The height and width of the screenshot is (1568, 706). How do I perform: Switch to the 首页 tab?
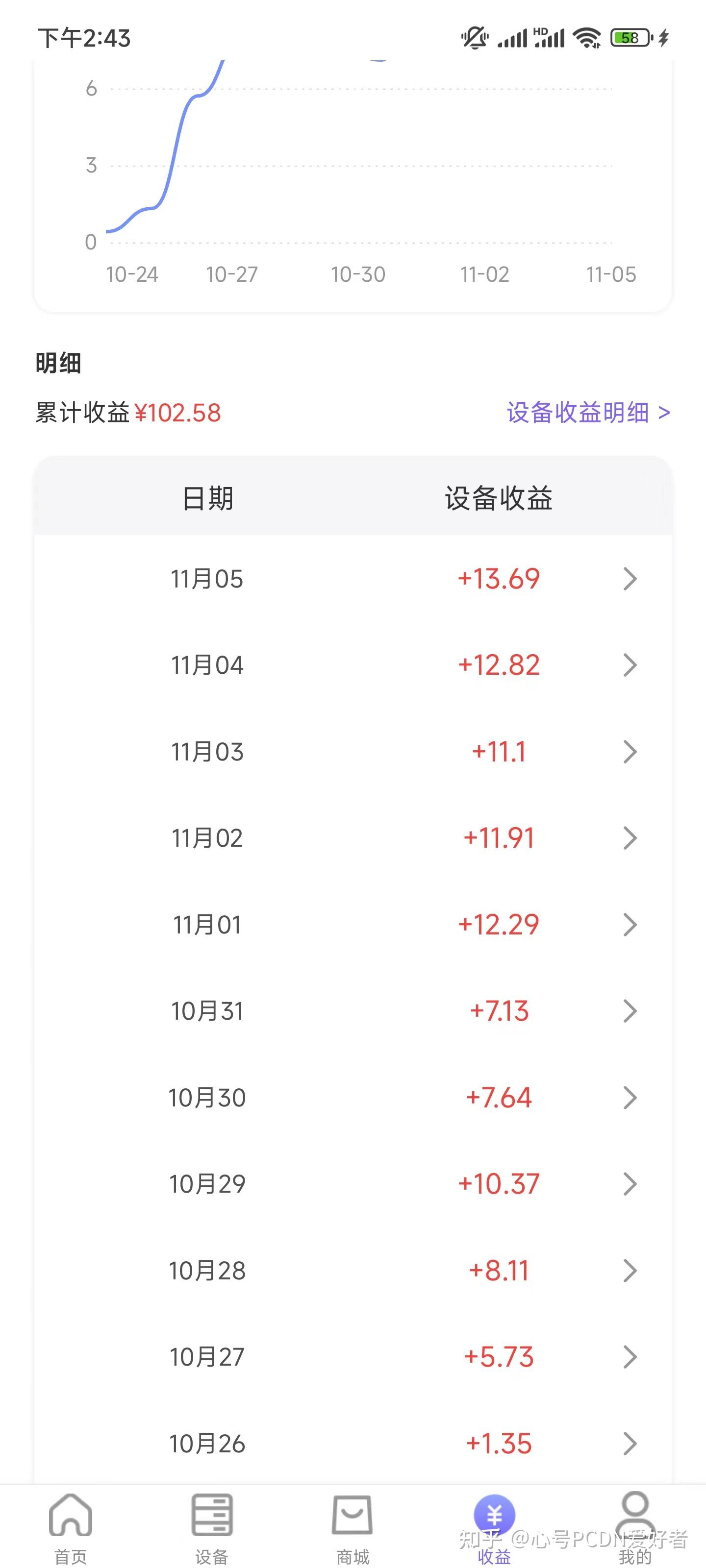71,1528
